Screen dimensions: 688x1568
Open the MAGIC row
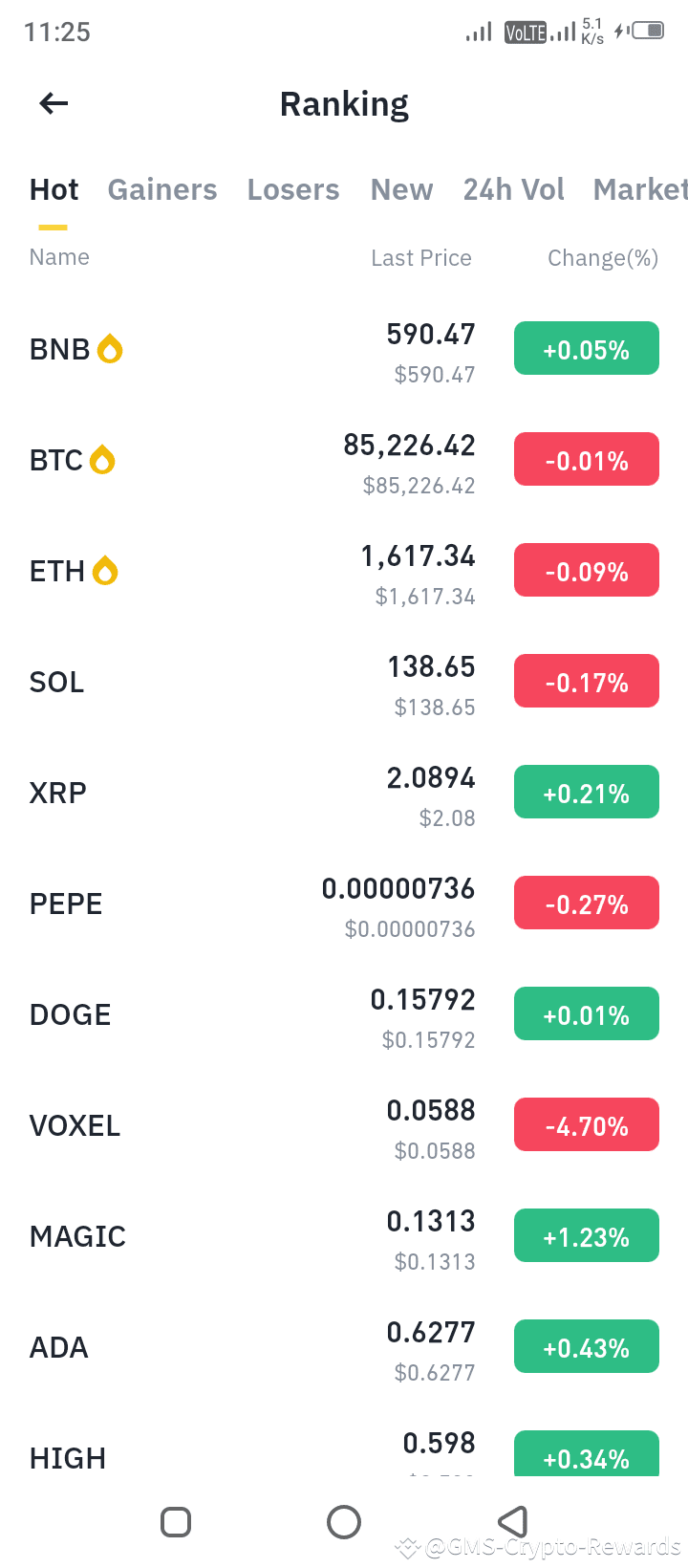click(x=344, y=1237)
